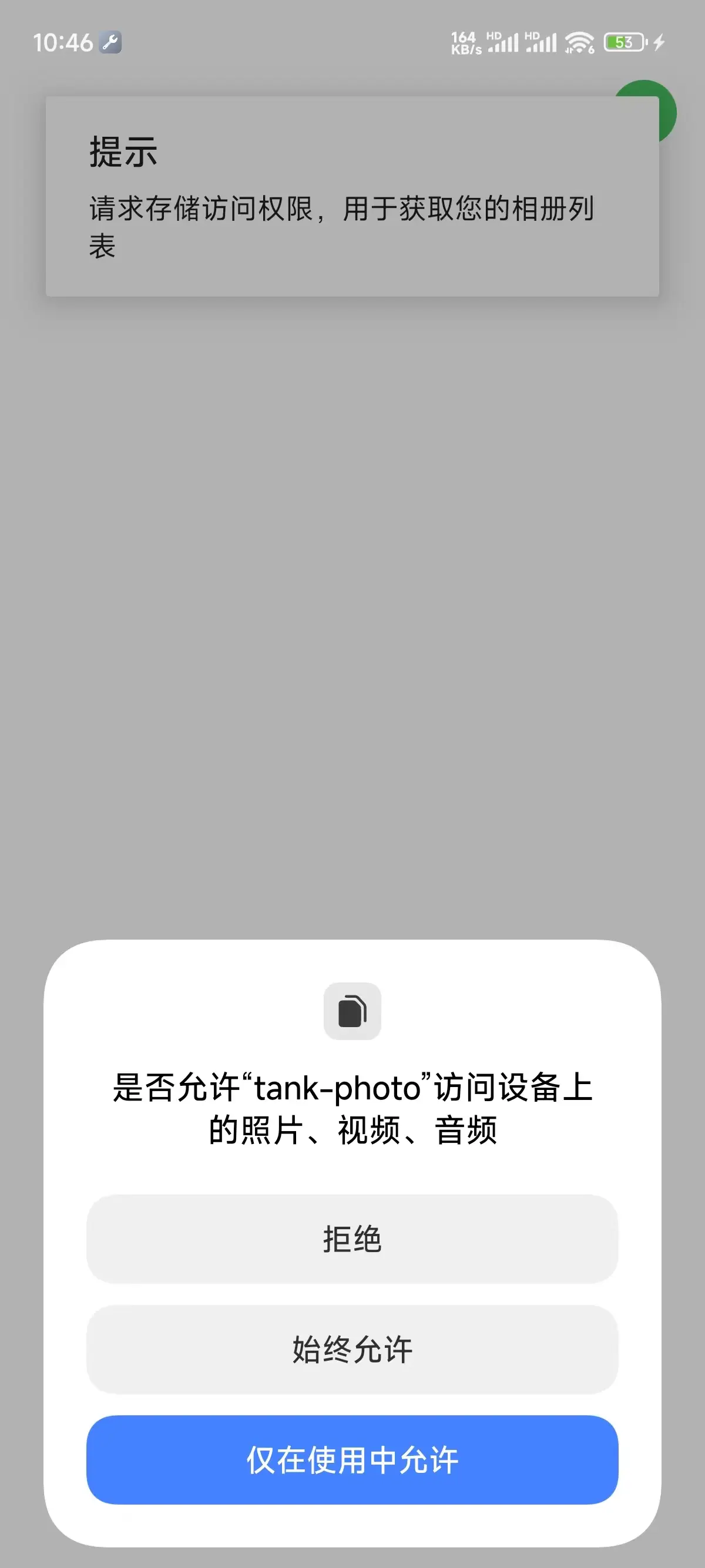Deny storage access with 拒绝

352,1239
